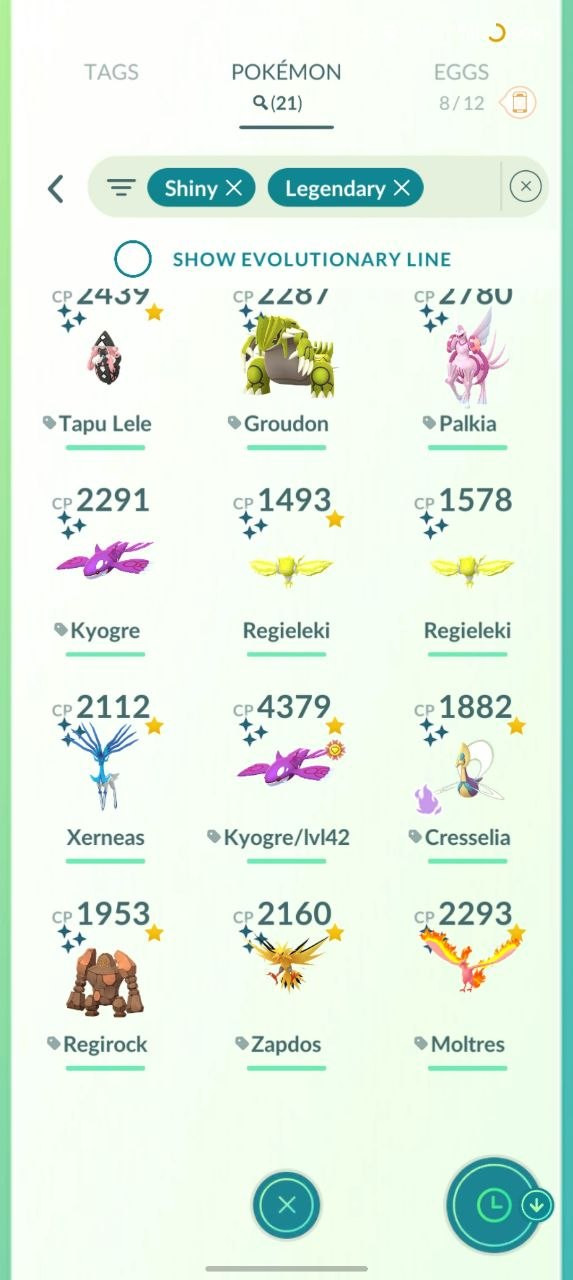
Task: Clear the whole search field
Action: pos(525,187)
